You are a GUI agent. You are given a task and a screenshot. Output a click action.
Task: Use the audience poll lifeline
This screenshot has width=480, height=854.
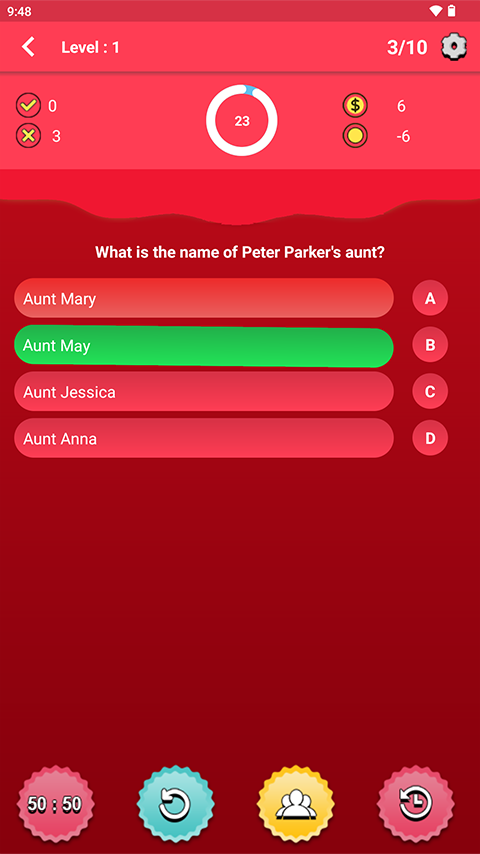click(296, 804)
